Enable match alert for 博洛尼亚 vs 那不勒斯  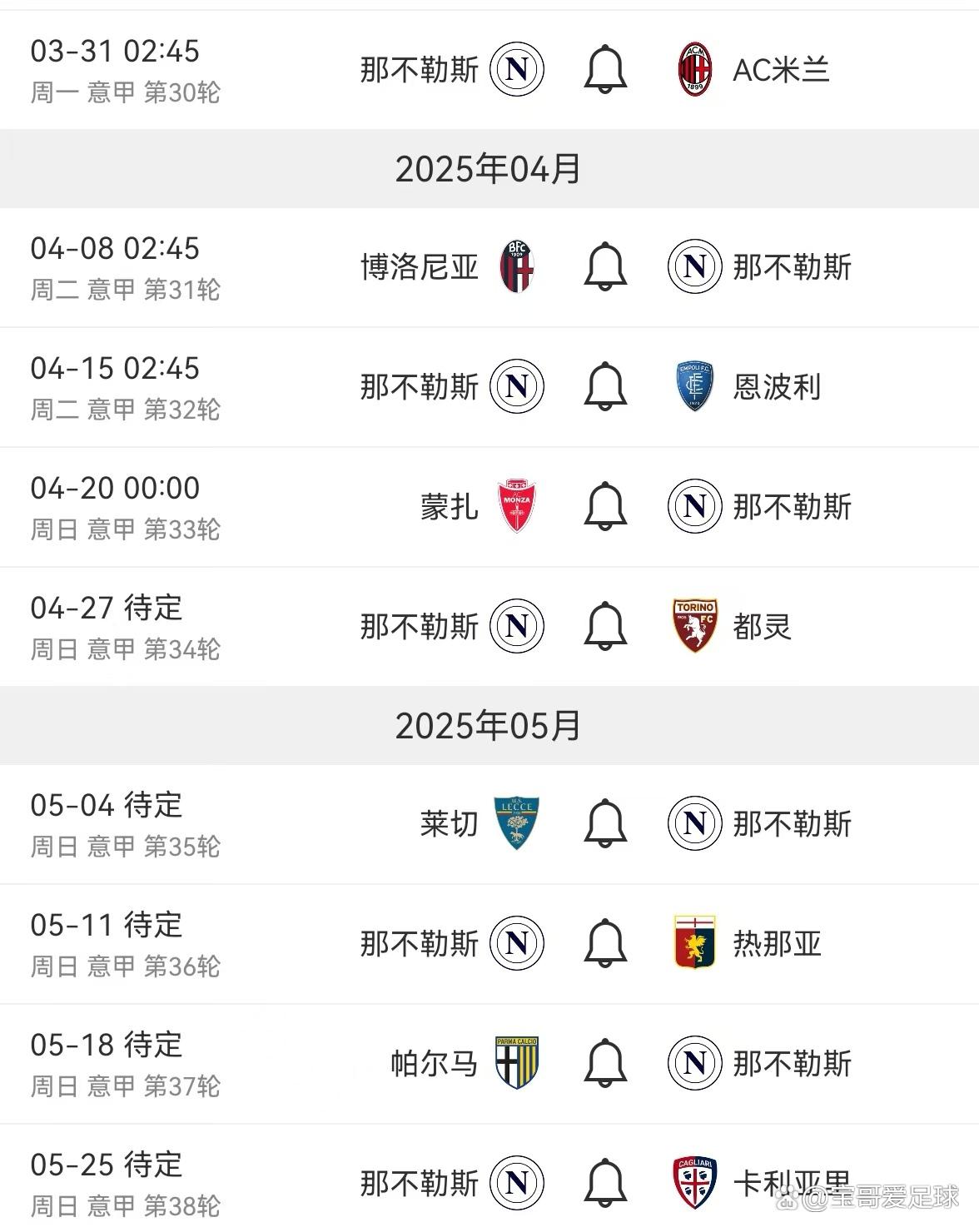pos(604,266)
